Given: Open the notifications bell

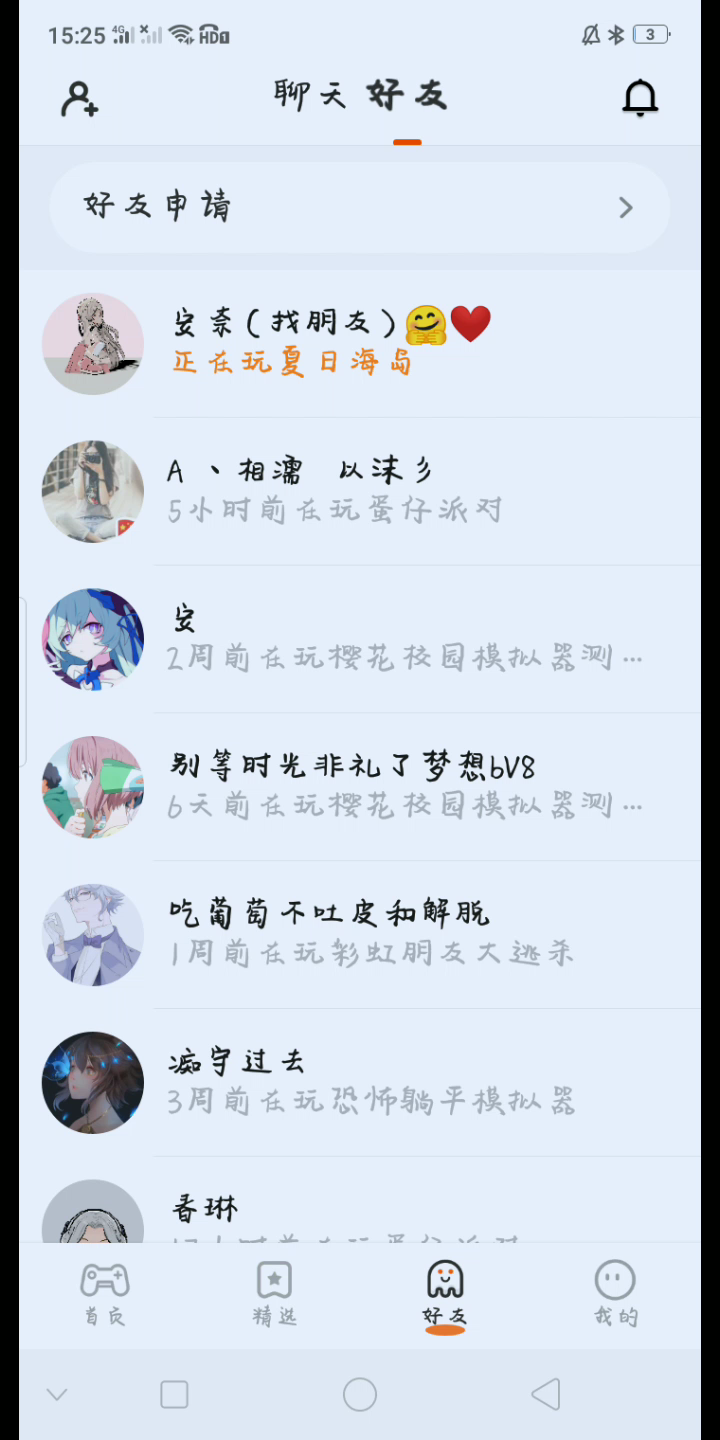Looking at the screenshot, I should coord(640,98).
